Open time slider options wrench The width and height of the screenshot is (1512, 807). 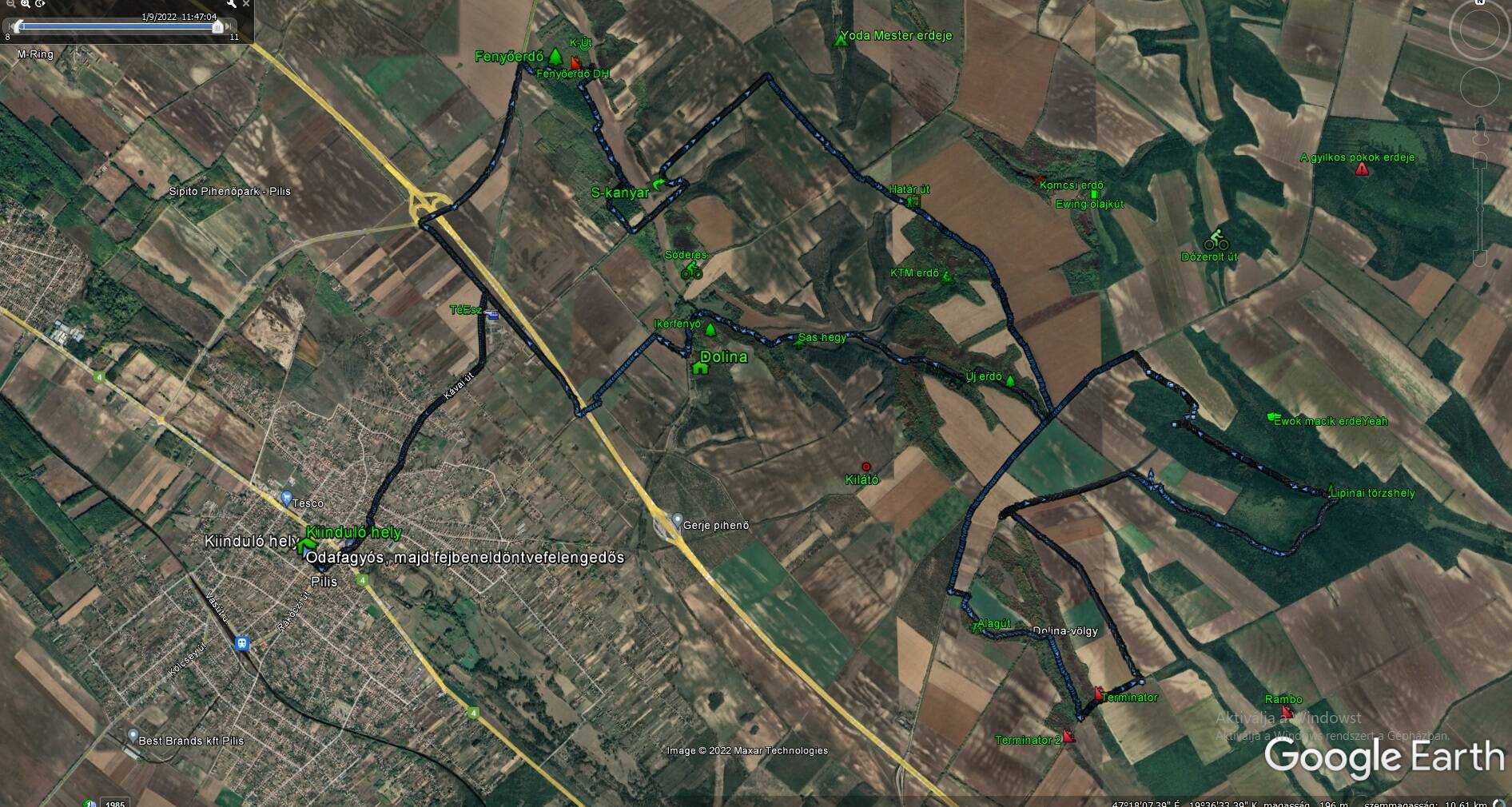[x=231, y=4]
